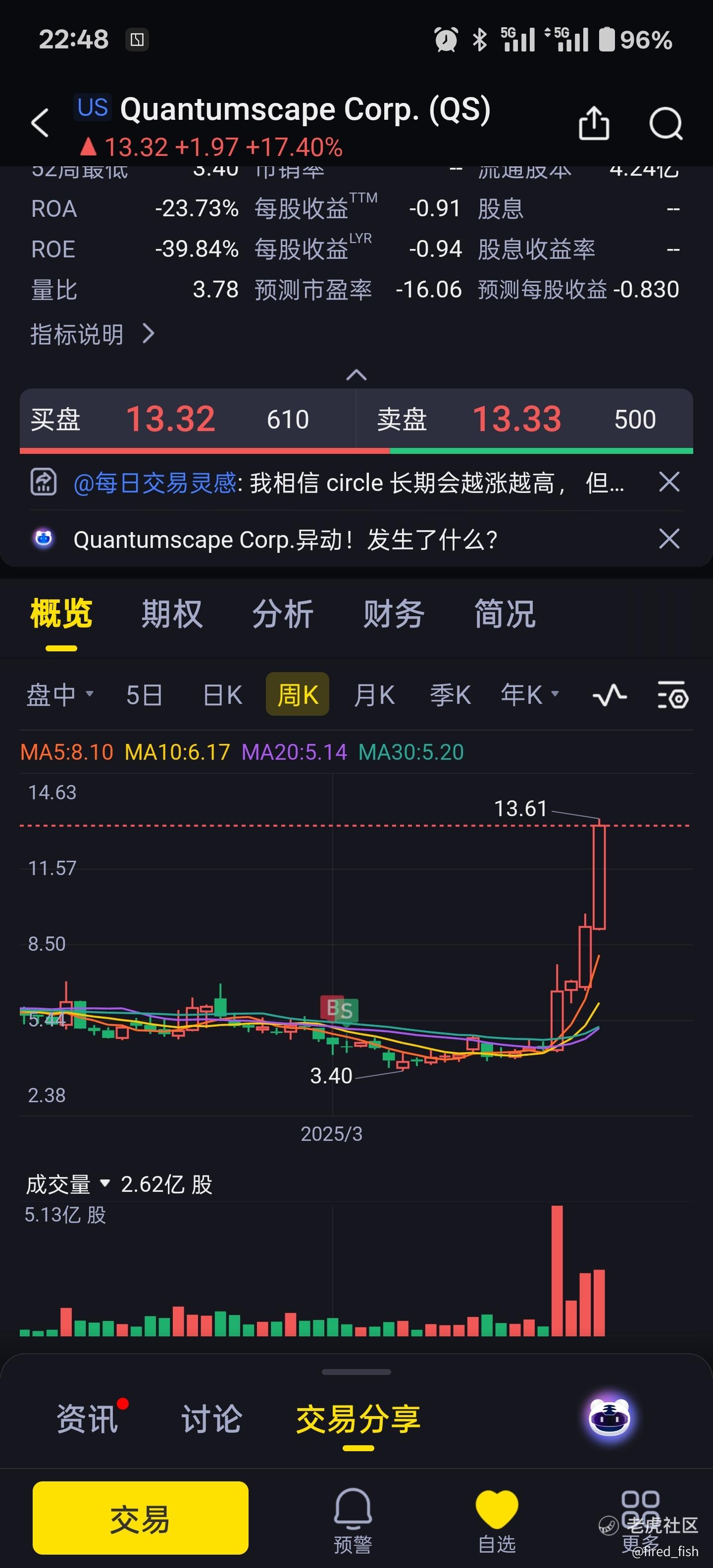Switch to the 期权 tab
Viewport: 713px width, 1568px height.
(x=172, y=614)
